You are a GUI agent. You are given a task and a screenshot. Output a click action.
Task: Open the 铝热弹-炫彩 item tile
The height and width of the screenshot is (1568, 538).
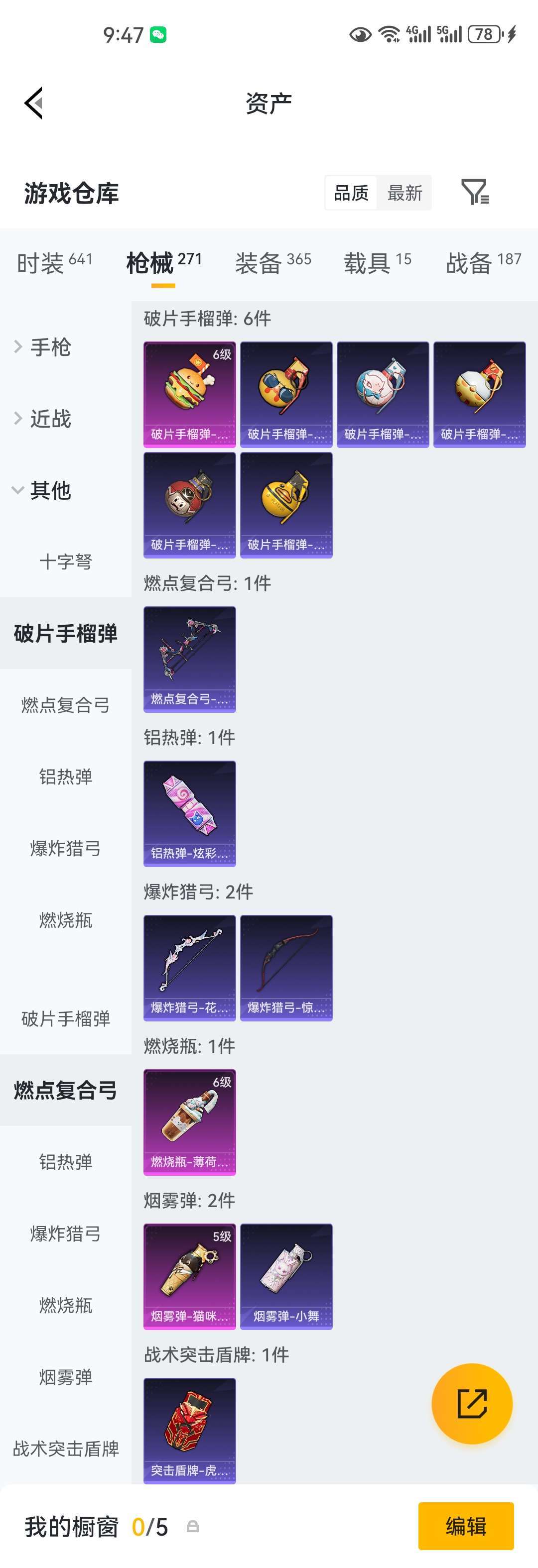[189, 813]
